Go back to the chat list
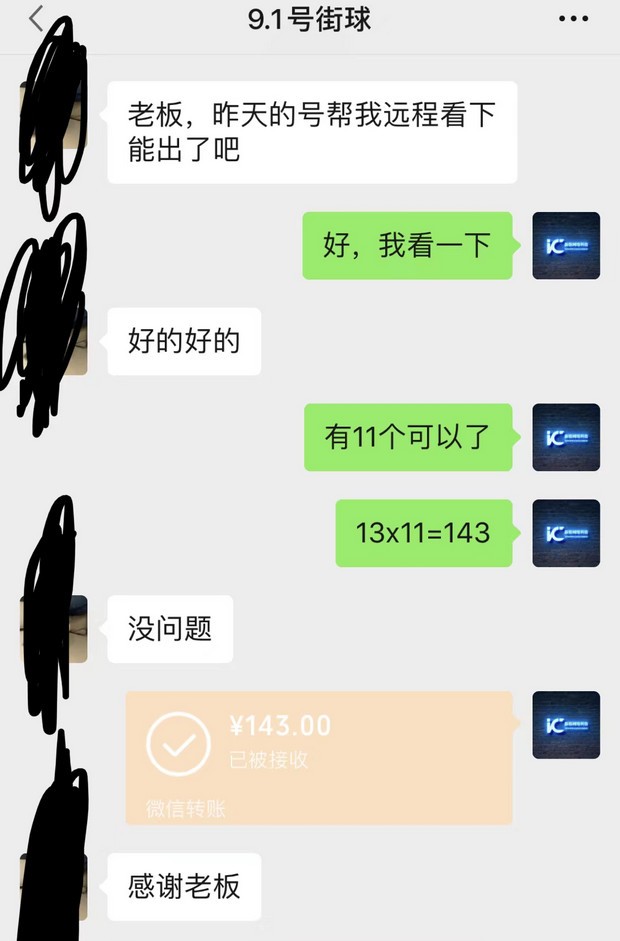This screenshot has height=941, width=620. [x=36, y=20]
